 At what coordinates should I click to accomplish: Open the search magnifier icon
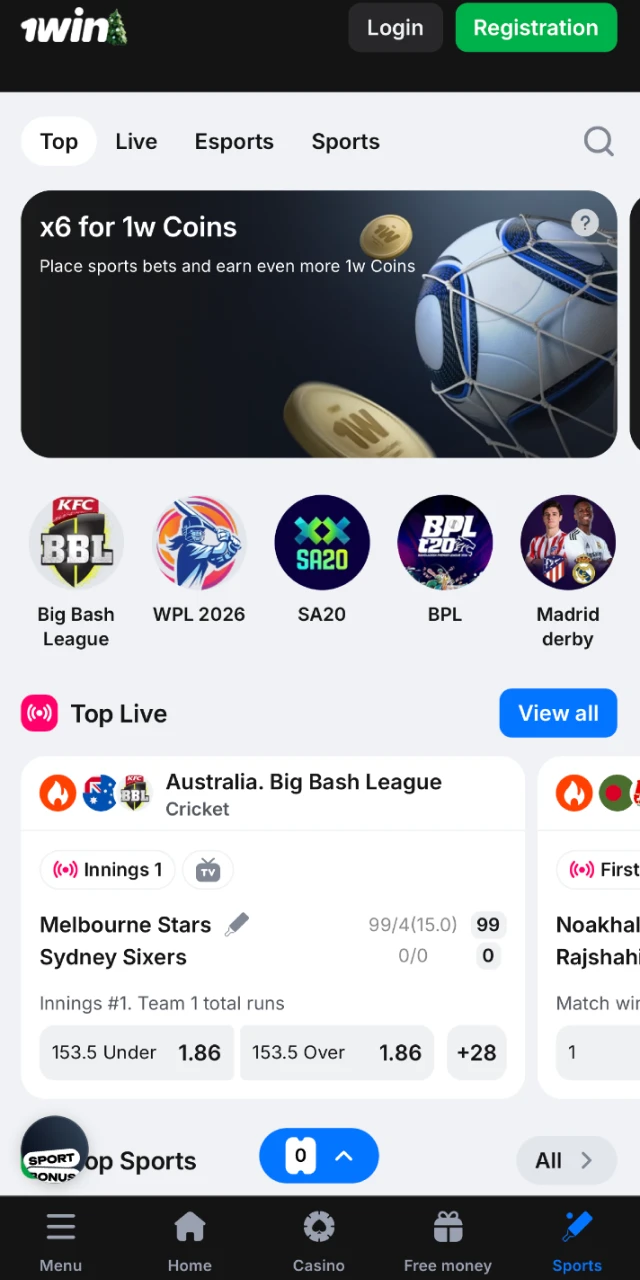pyautogui.click(x=598, y=142)
